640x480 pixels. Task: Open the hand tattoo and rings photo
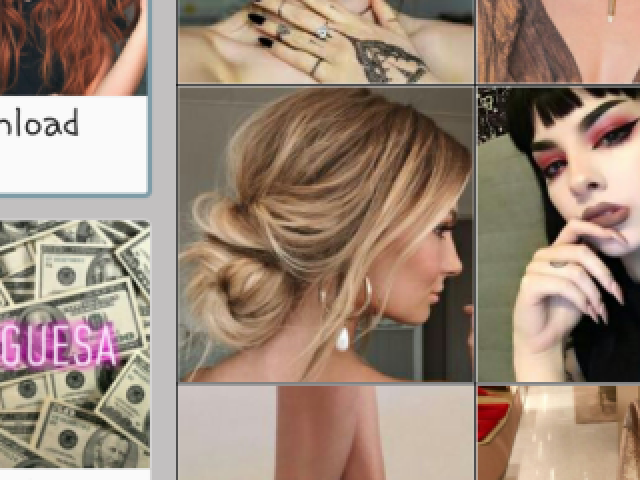tap(325, 40)
